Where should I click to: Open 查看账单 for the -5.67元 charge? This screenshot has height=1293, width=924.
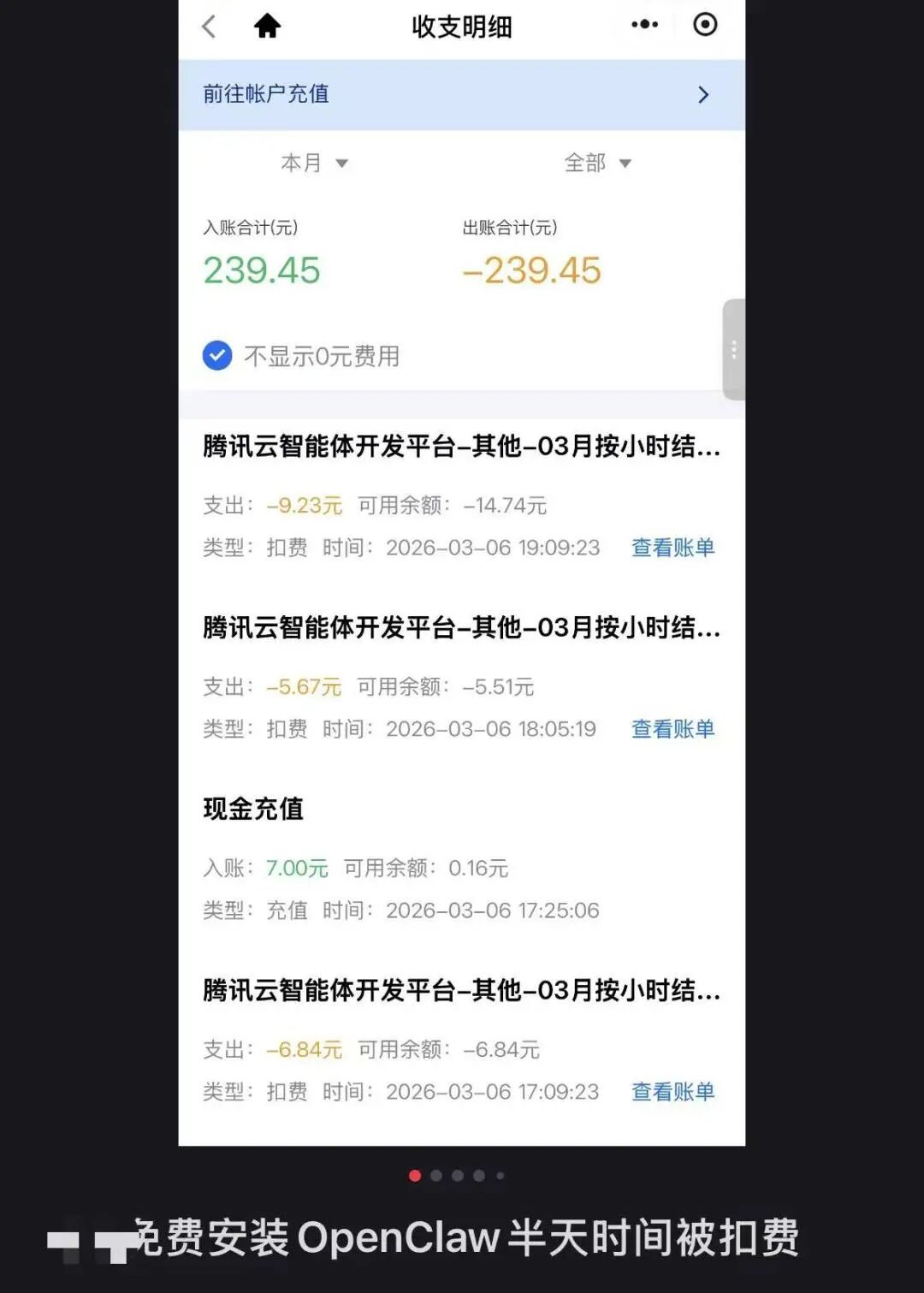672,728
